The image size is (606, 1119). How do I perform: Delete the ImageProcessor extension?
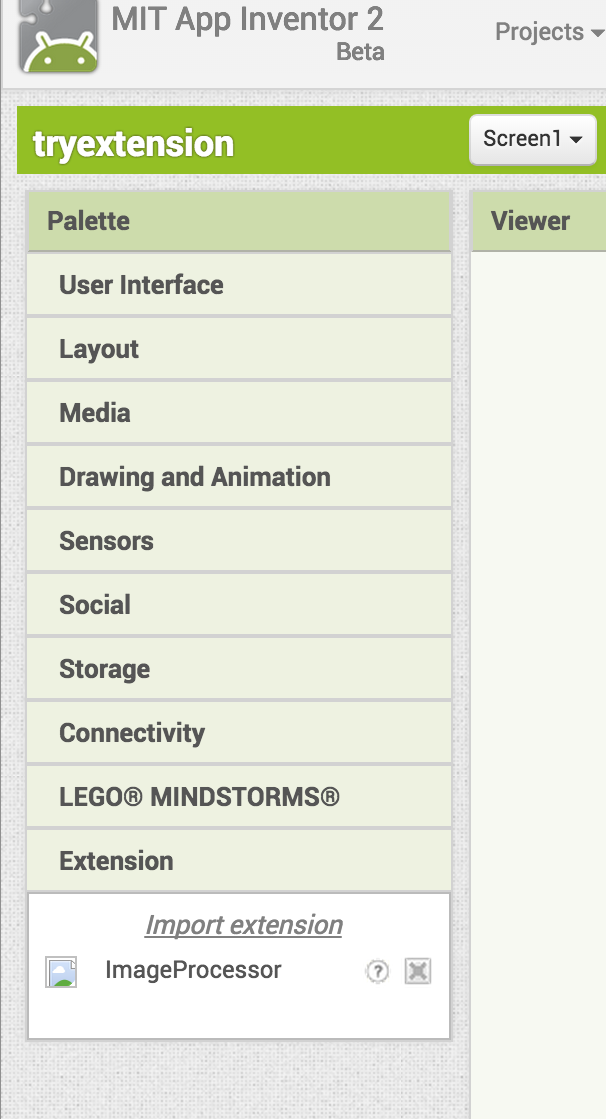[418, 971]
